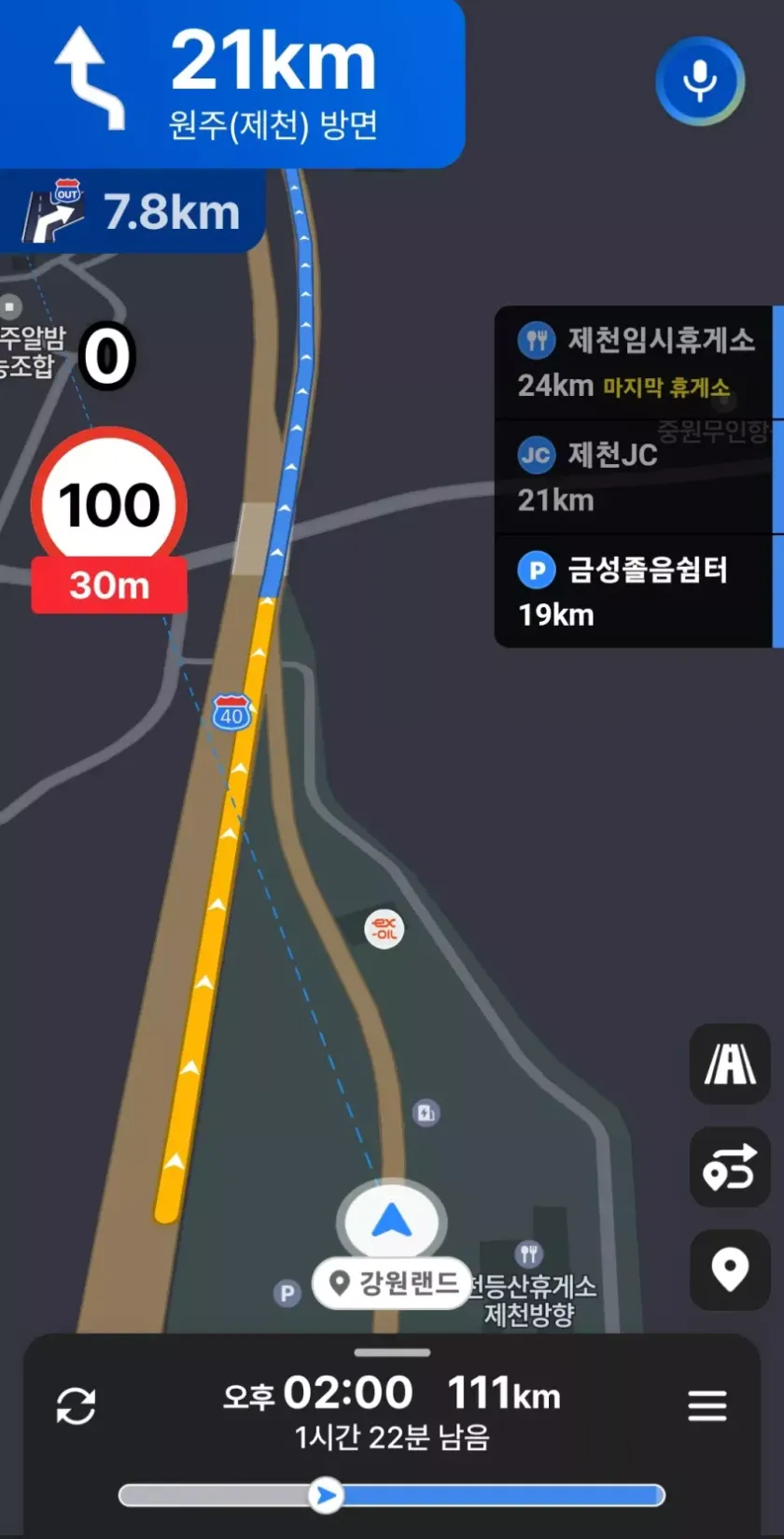Tap the 강원랜드 destination label

(392, 1283)
